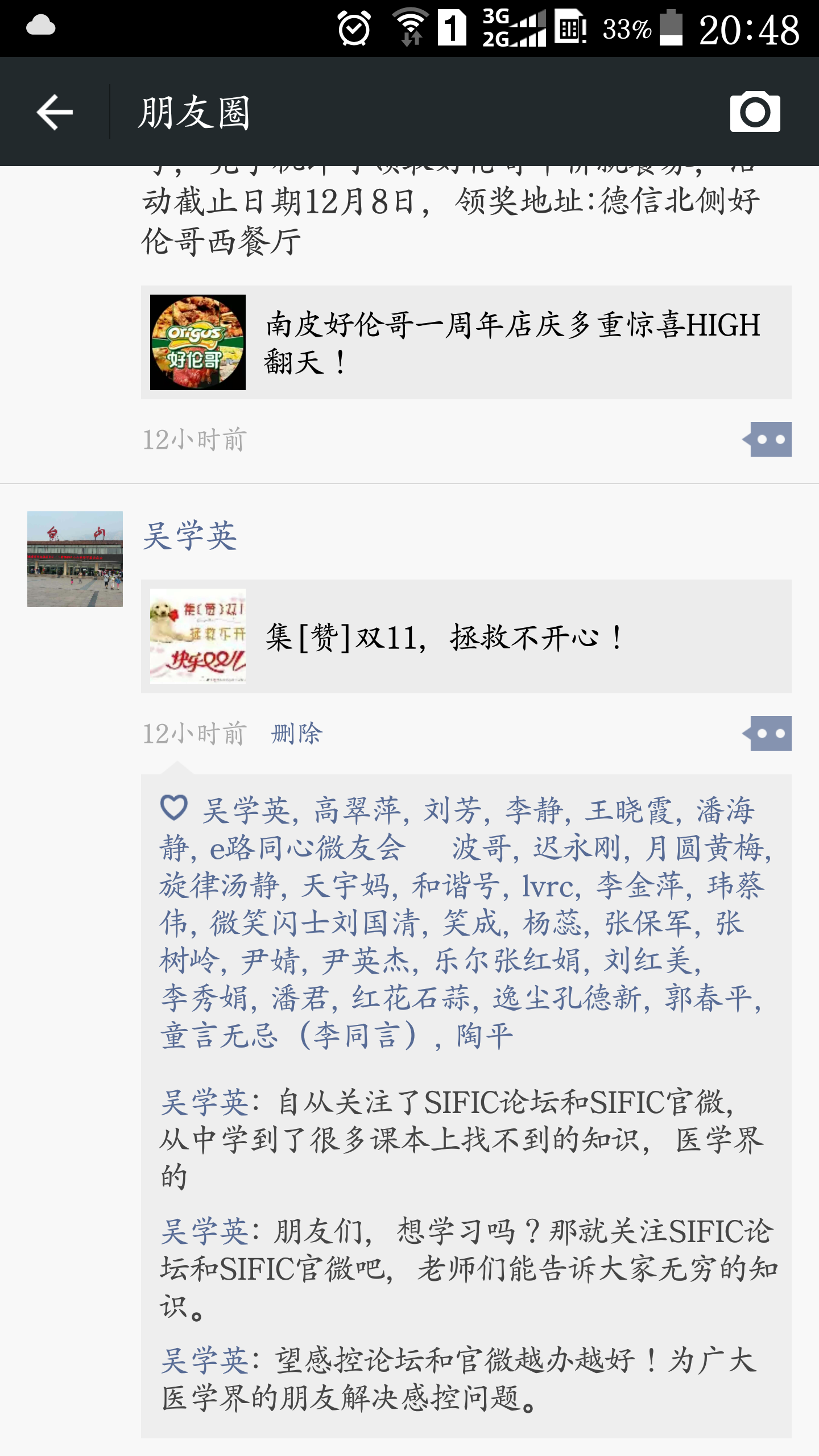The height and width of the screenshot is (1456, 819).
Task: Open like/comment menu under 吴学英's post
Action: [768, 733]
